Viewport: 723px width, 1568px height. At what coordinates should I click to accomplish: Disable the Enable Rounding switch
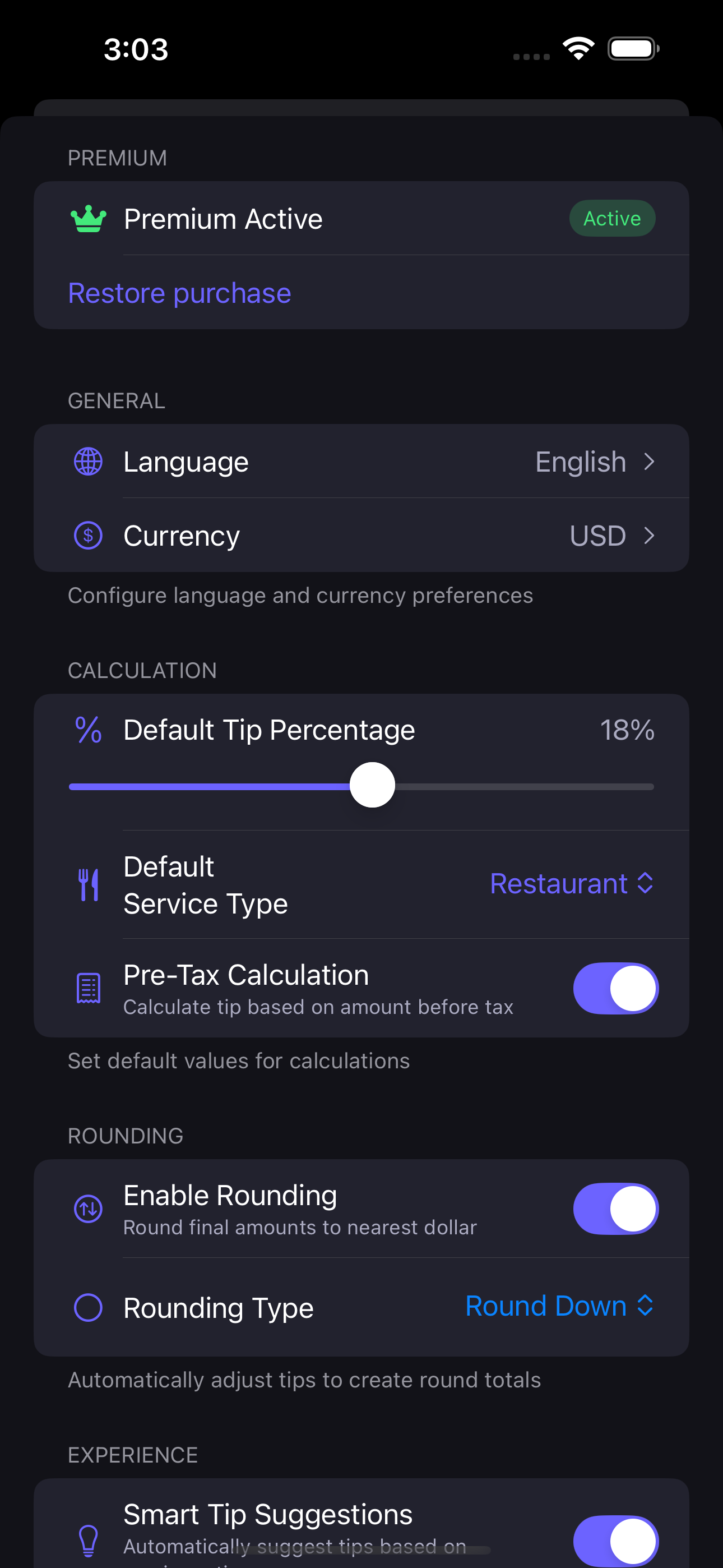615,1209
